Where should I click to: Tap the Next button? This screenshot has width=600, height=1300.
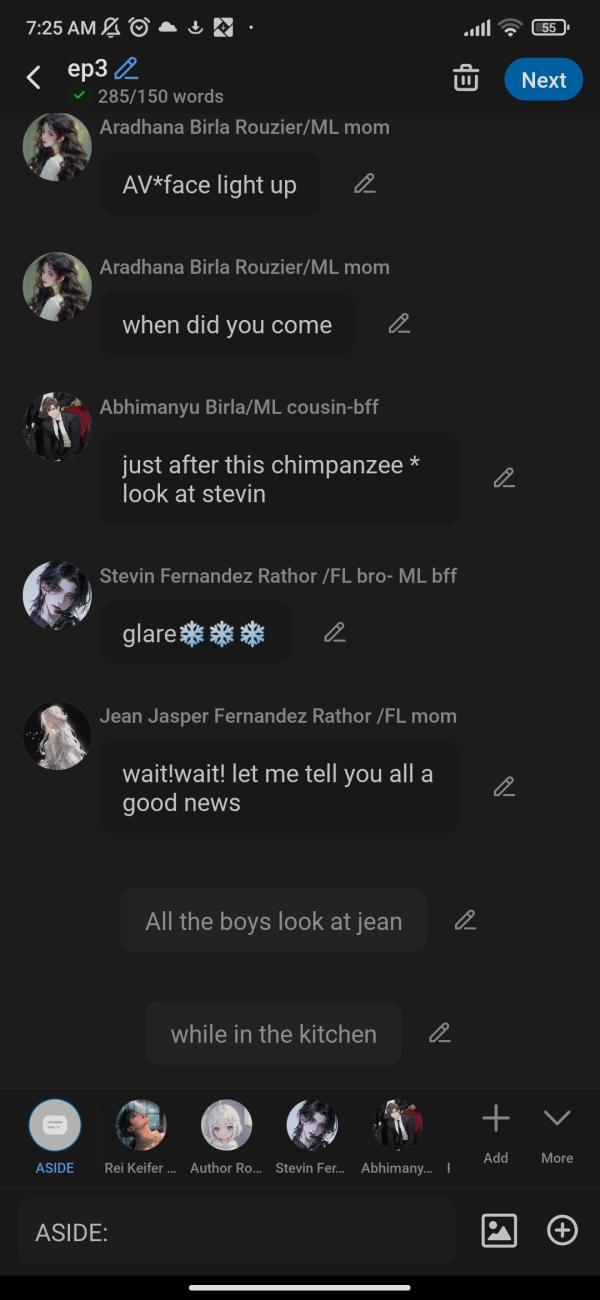click(x=543, y=80)
